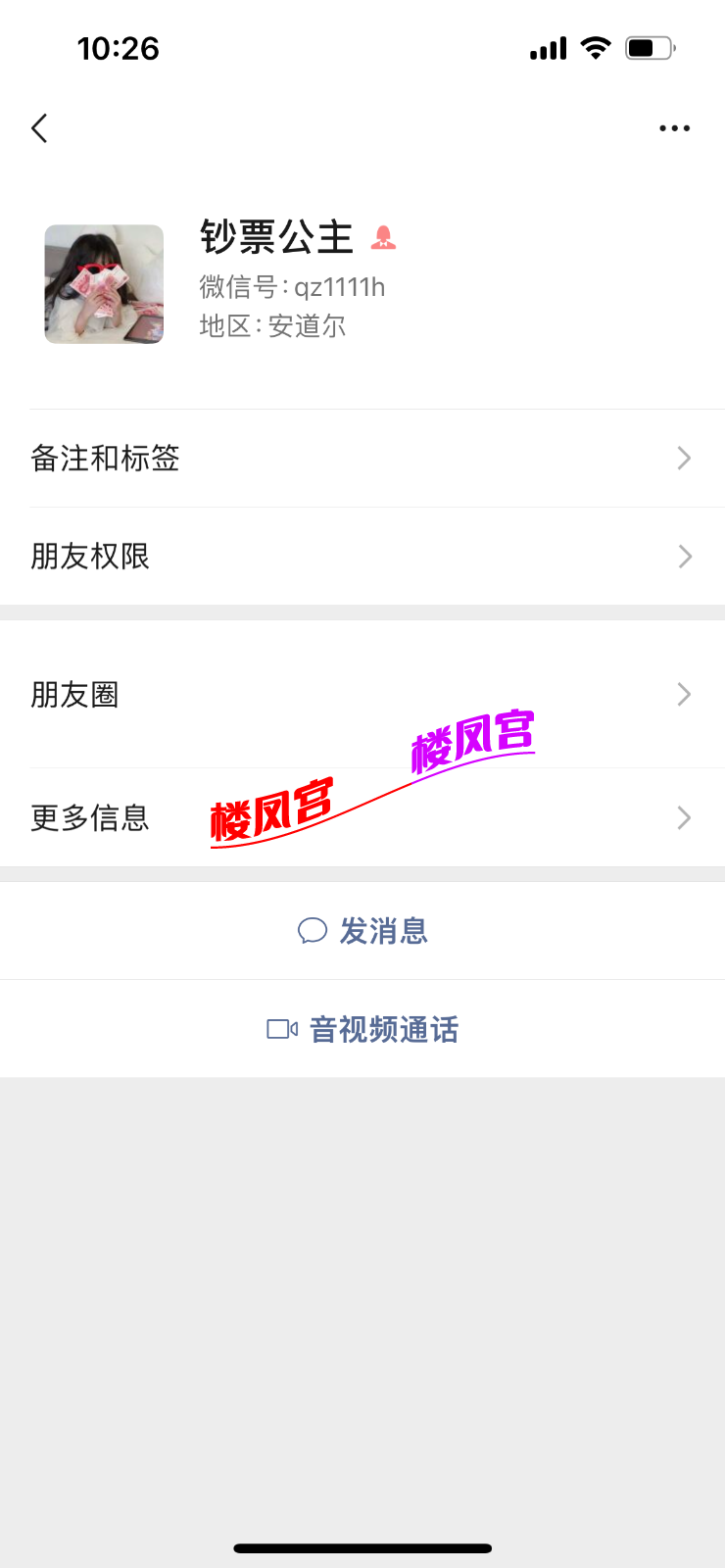This screenshot has width=725, height=1568.
Task: Tap 发消息 to send a message
Action: [x=363, y=931]
